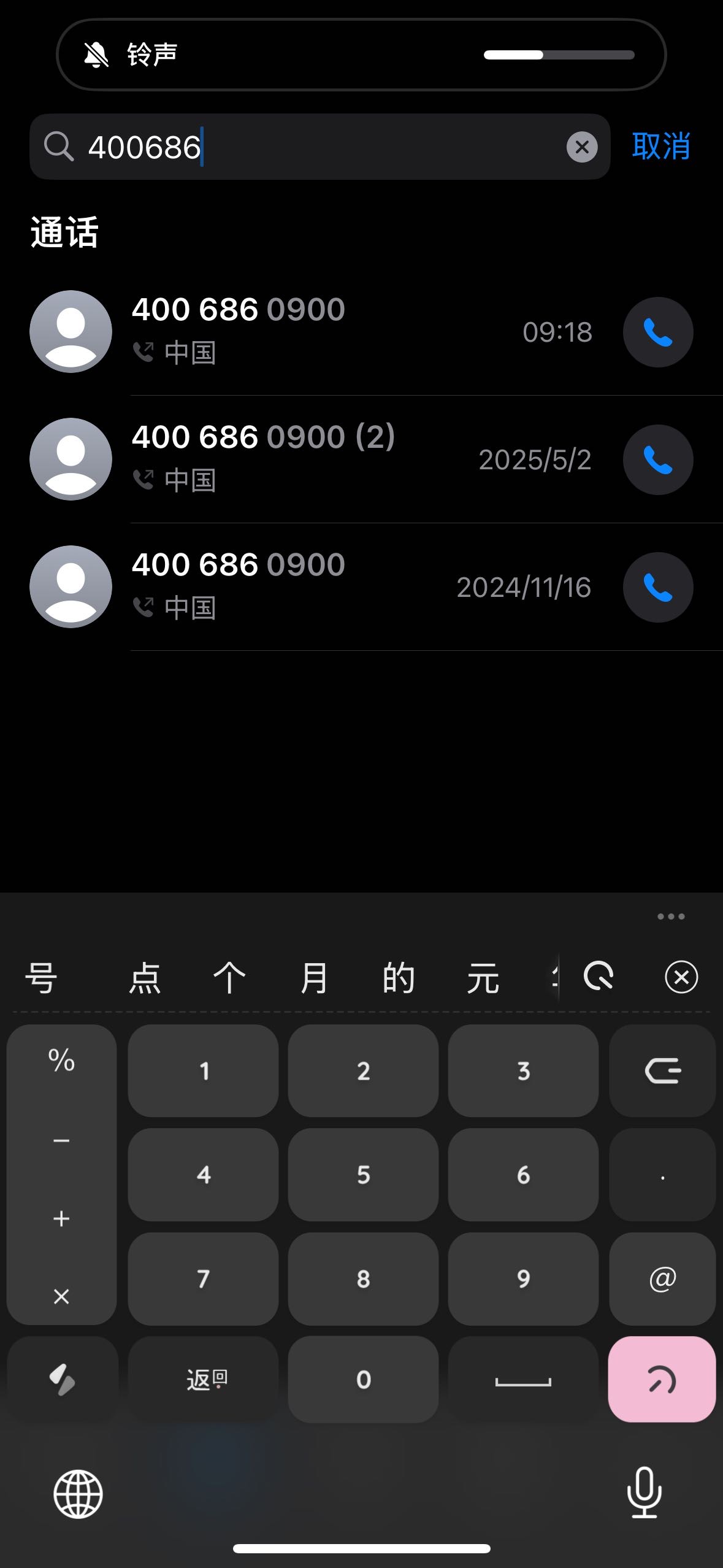Screen dimensions: 723x1568
Task: Tap the pink enter key on the keyboard
Action: coord(661,1379)
